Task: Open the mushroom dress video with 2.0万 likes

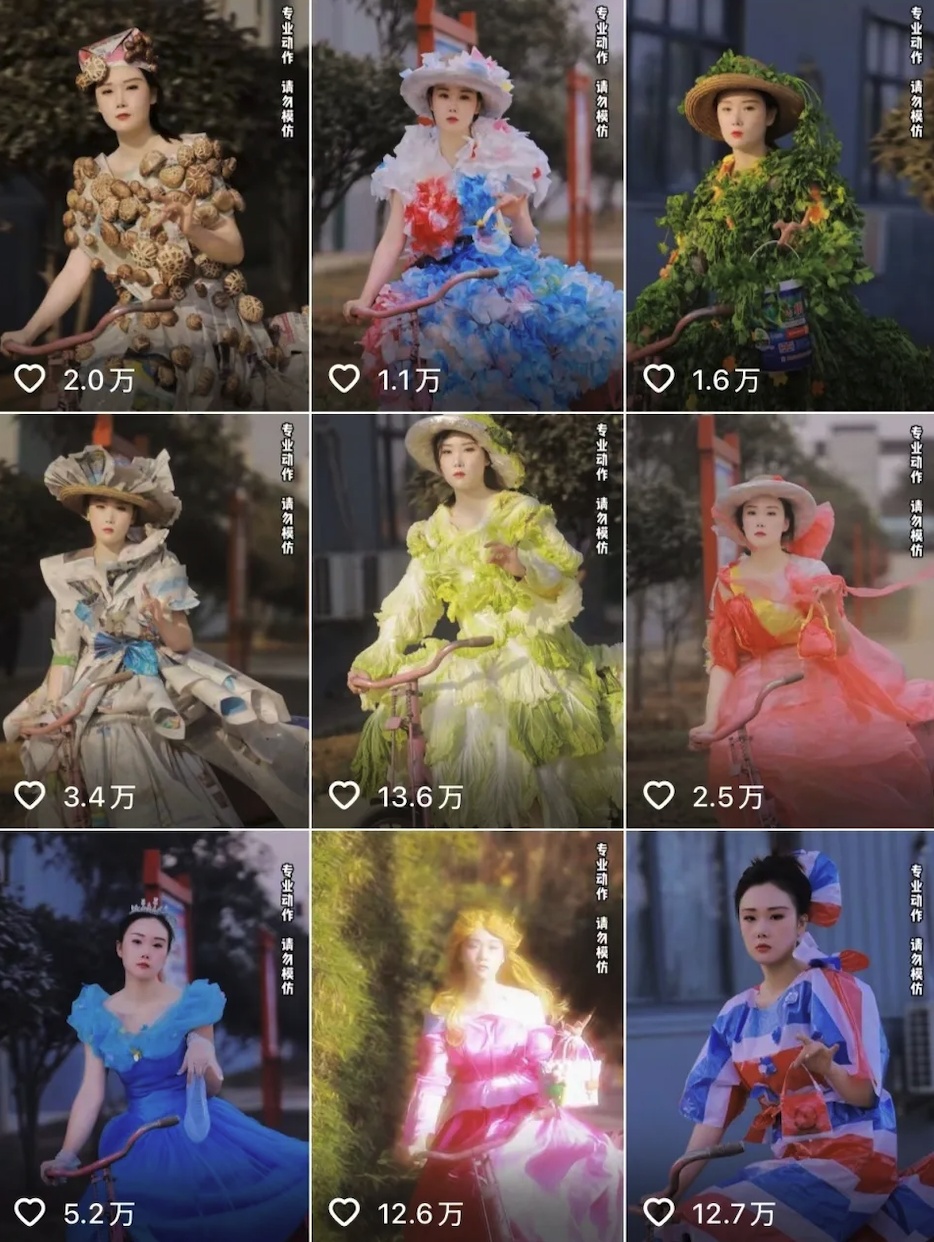Action: (x=154, y=205)
